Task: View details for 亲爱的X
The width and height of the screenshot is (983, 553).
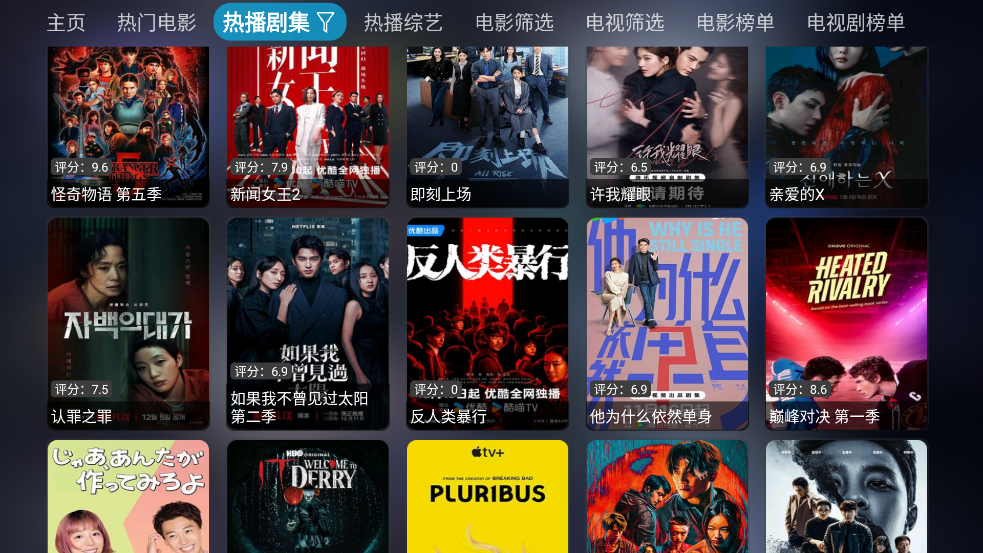Action: coord(846,125)
